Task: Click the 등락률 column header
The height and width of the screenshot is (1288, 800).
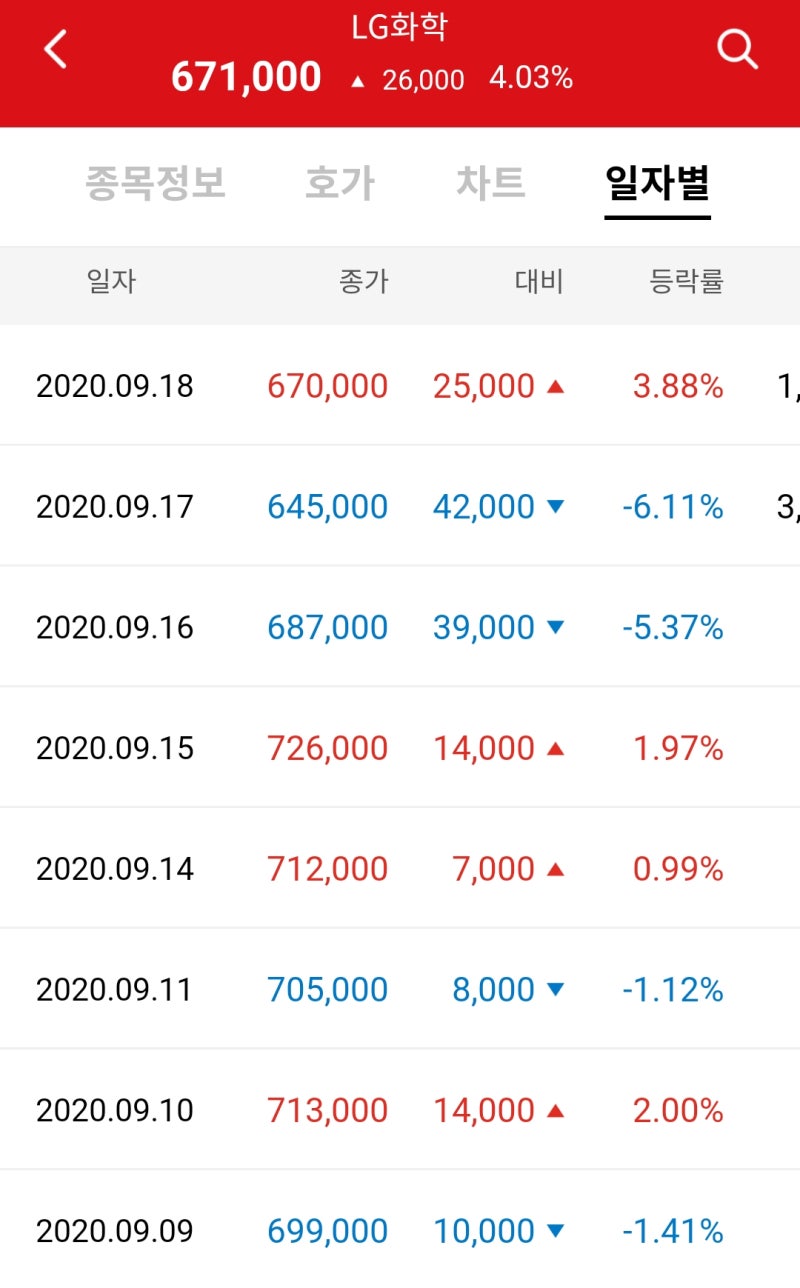Action: [x=687, y=282]
